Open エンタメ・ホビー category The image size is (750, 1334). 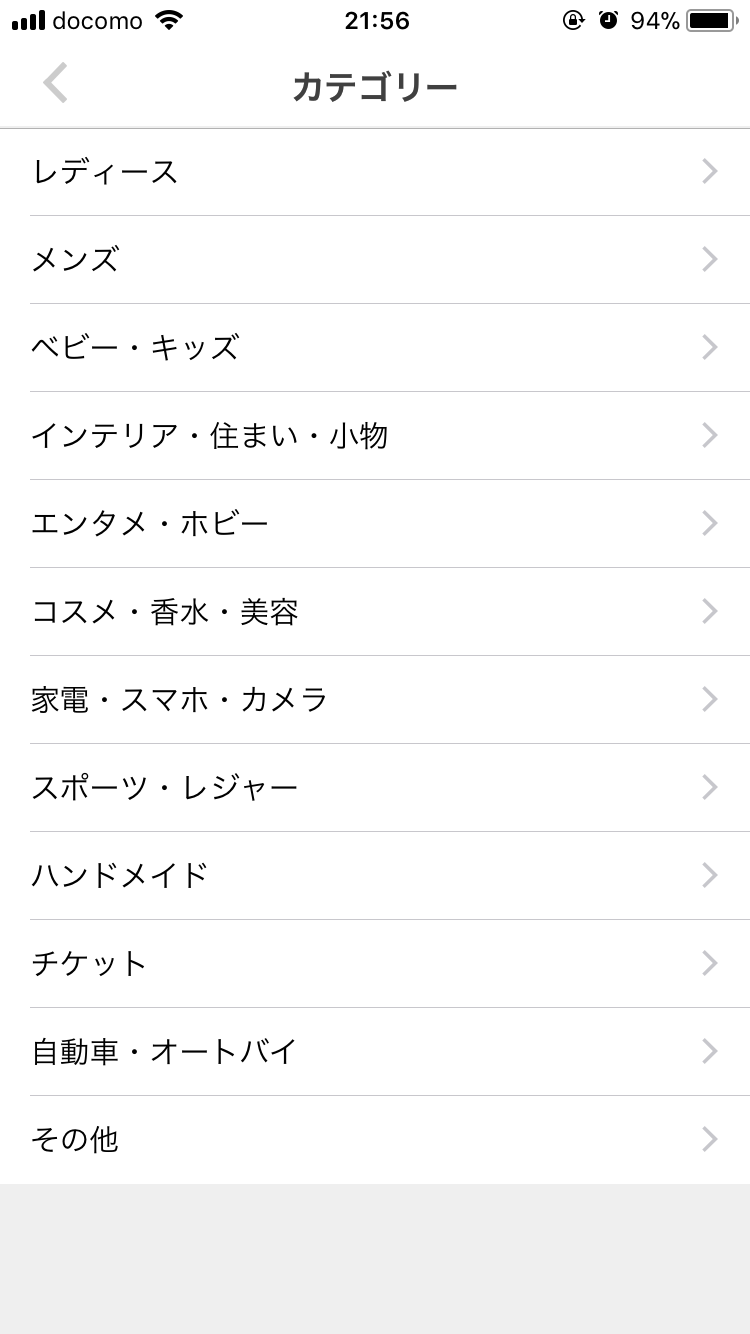(375, 524)
